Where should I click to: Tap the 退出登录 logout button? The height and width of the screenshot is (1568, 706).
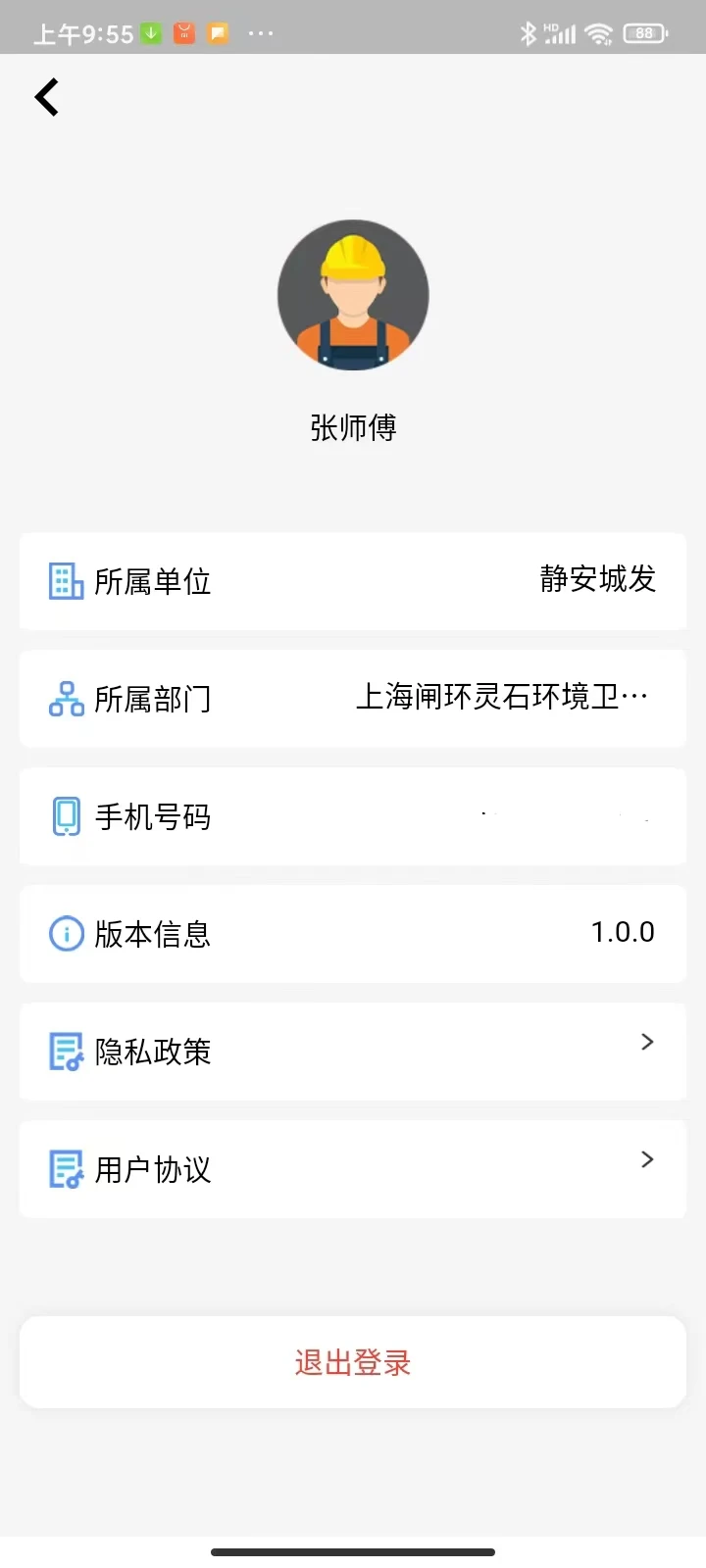click(x=353, y=1361)
